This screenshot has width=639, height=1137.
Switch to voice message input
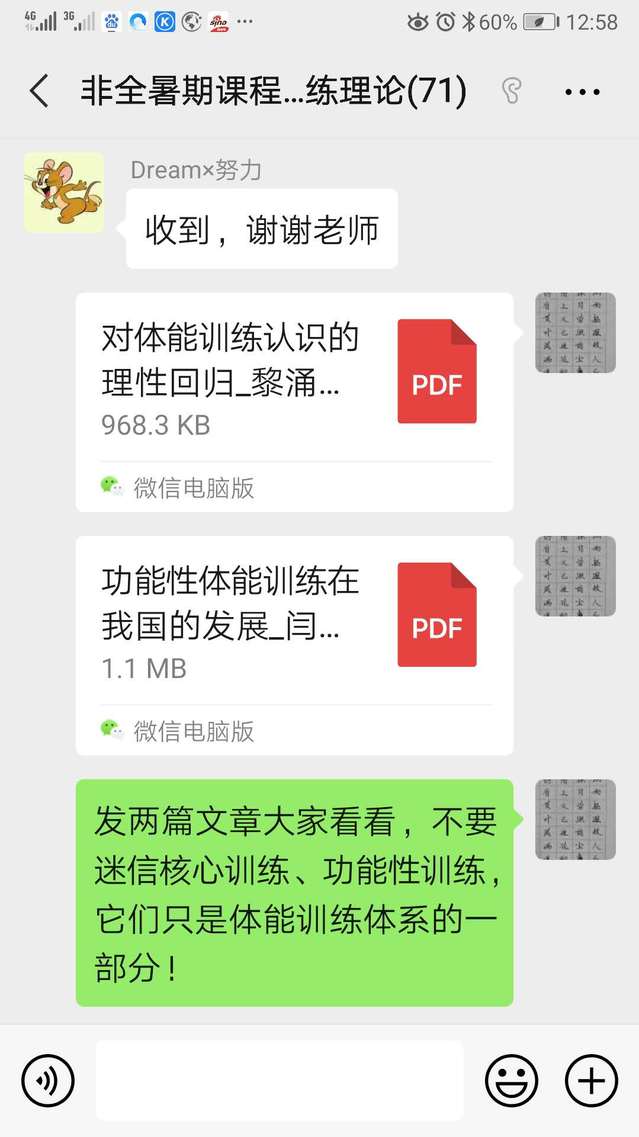click(x=48, y=1080)
